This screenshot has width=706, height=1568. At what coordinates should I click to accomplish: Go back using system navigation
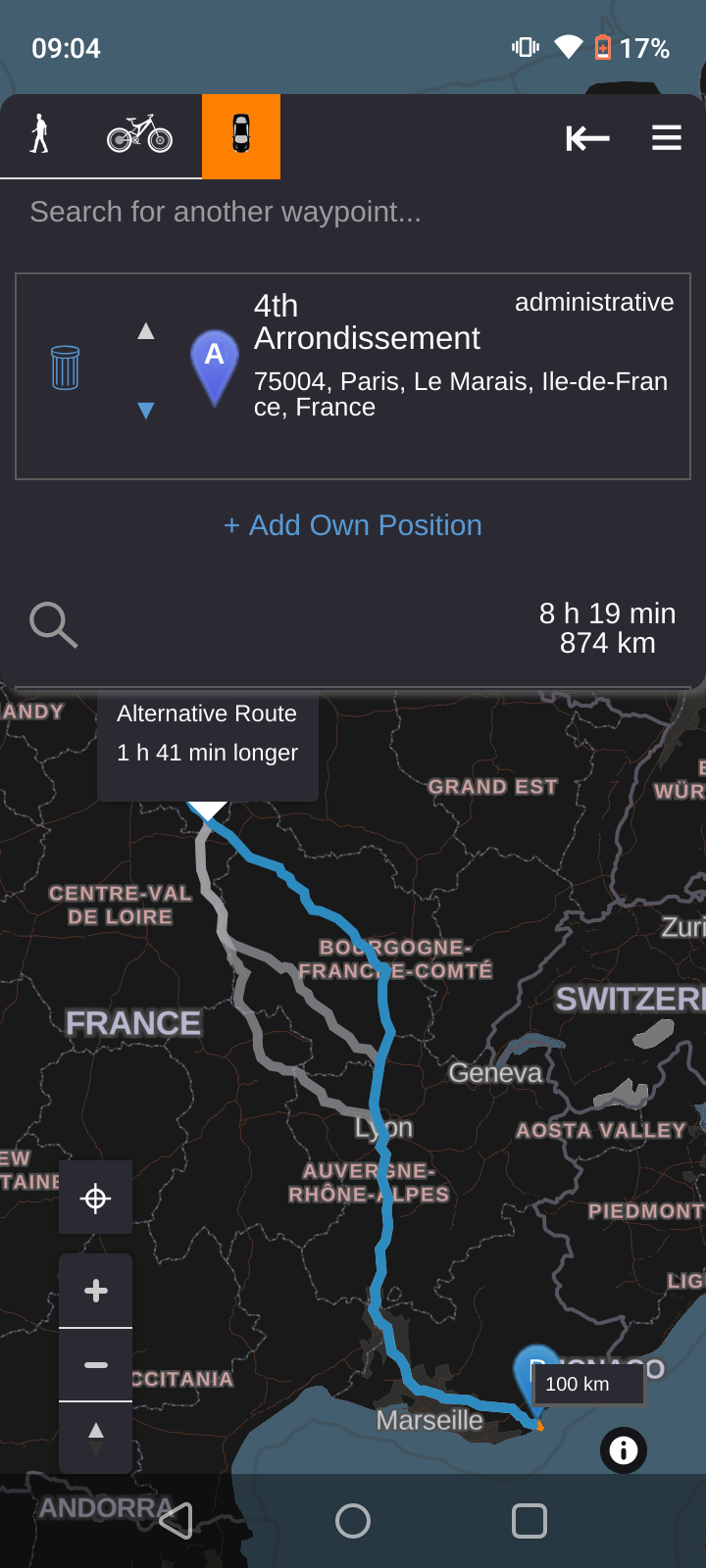coord(176,1521)
